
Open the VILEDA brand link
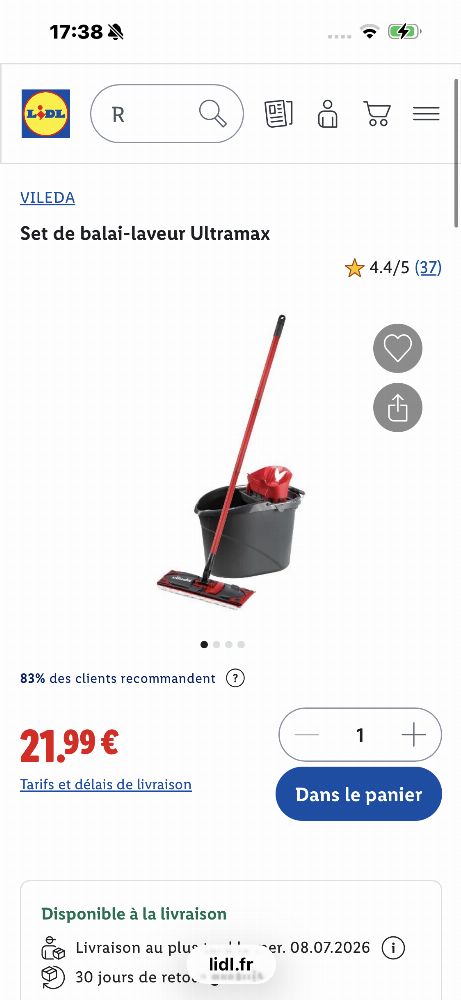click(47, 198)
